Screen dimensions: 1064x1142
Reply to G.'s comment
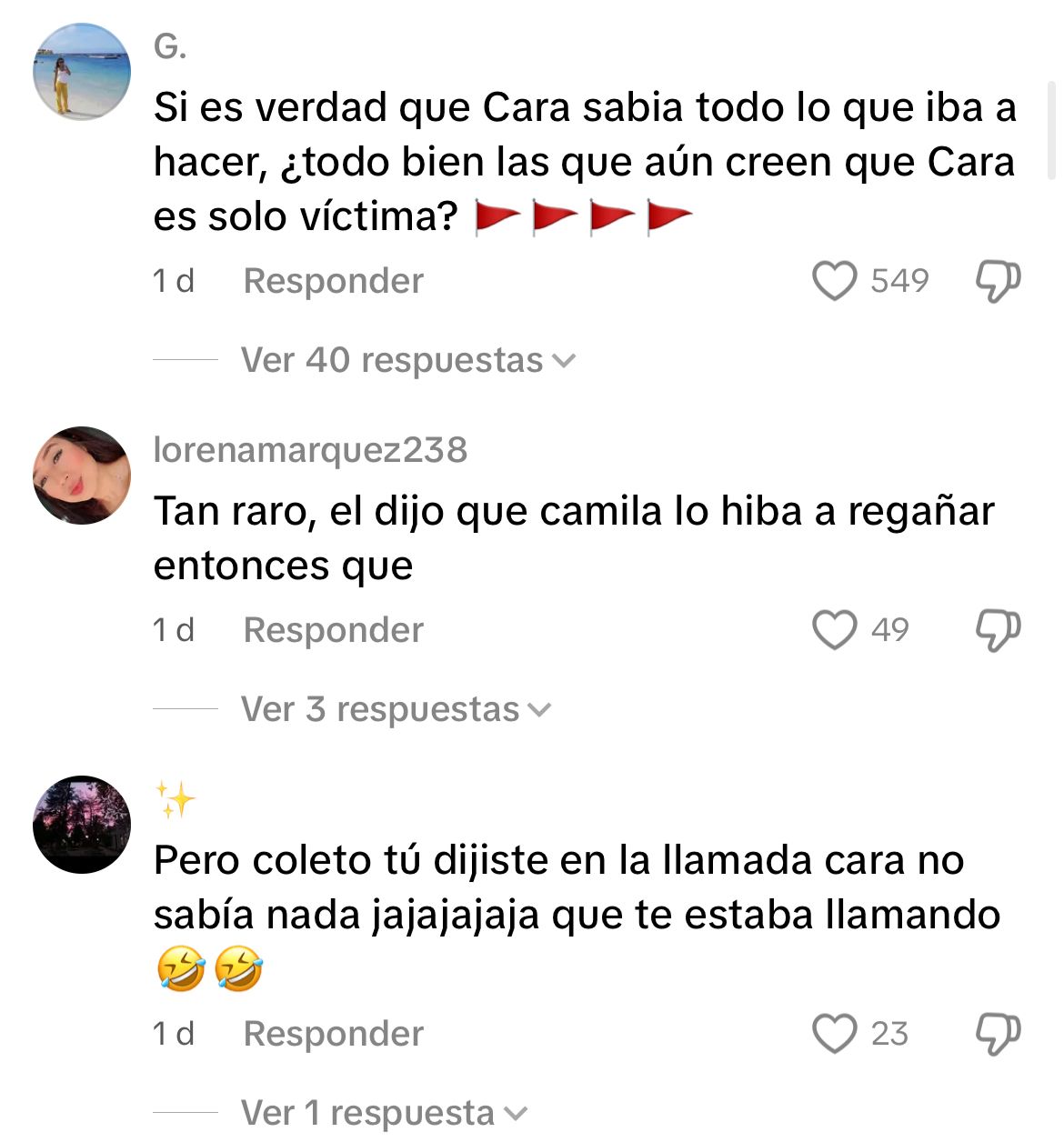[333, 281]
